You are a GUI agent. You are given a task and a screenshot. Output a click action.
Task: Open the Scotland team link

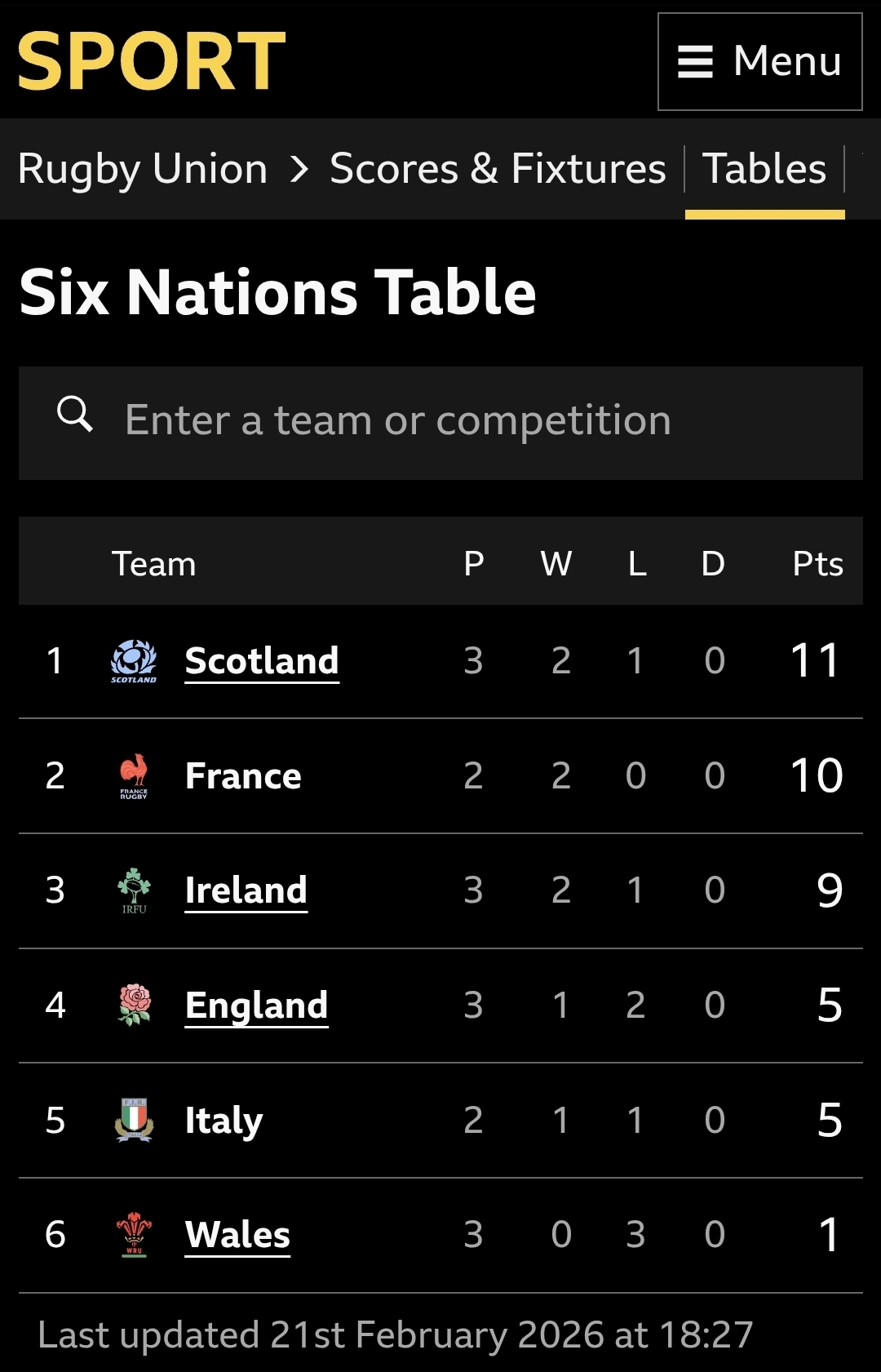[x=261, y=661]
